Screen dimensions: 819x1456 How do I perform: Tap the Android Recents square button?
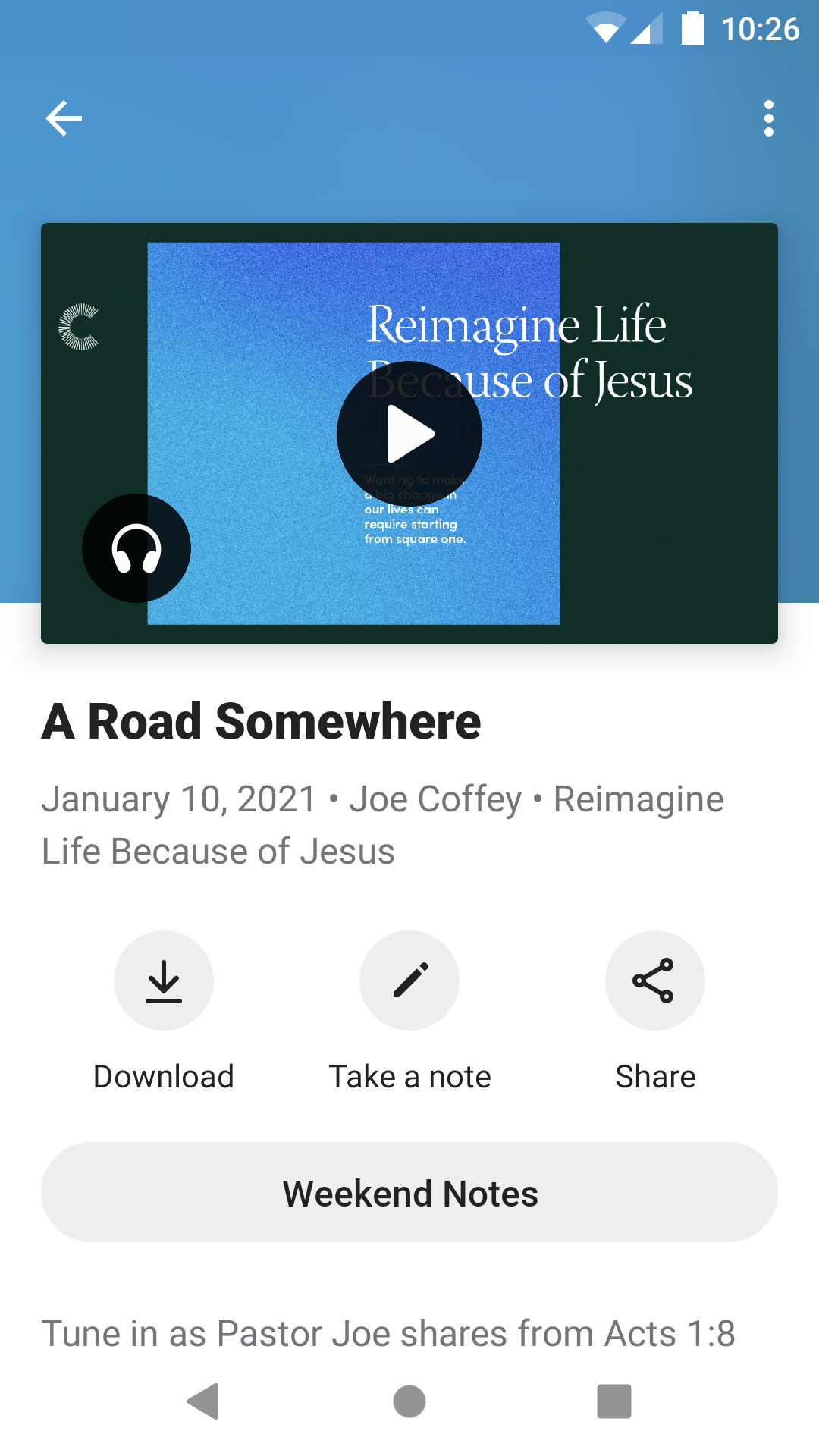tap(614, 1401)
